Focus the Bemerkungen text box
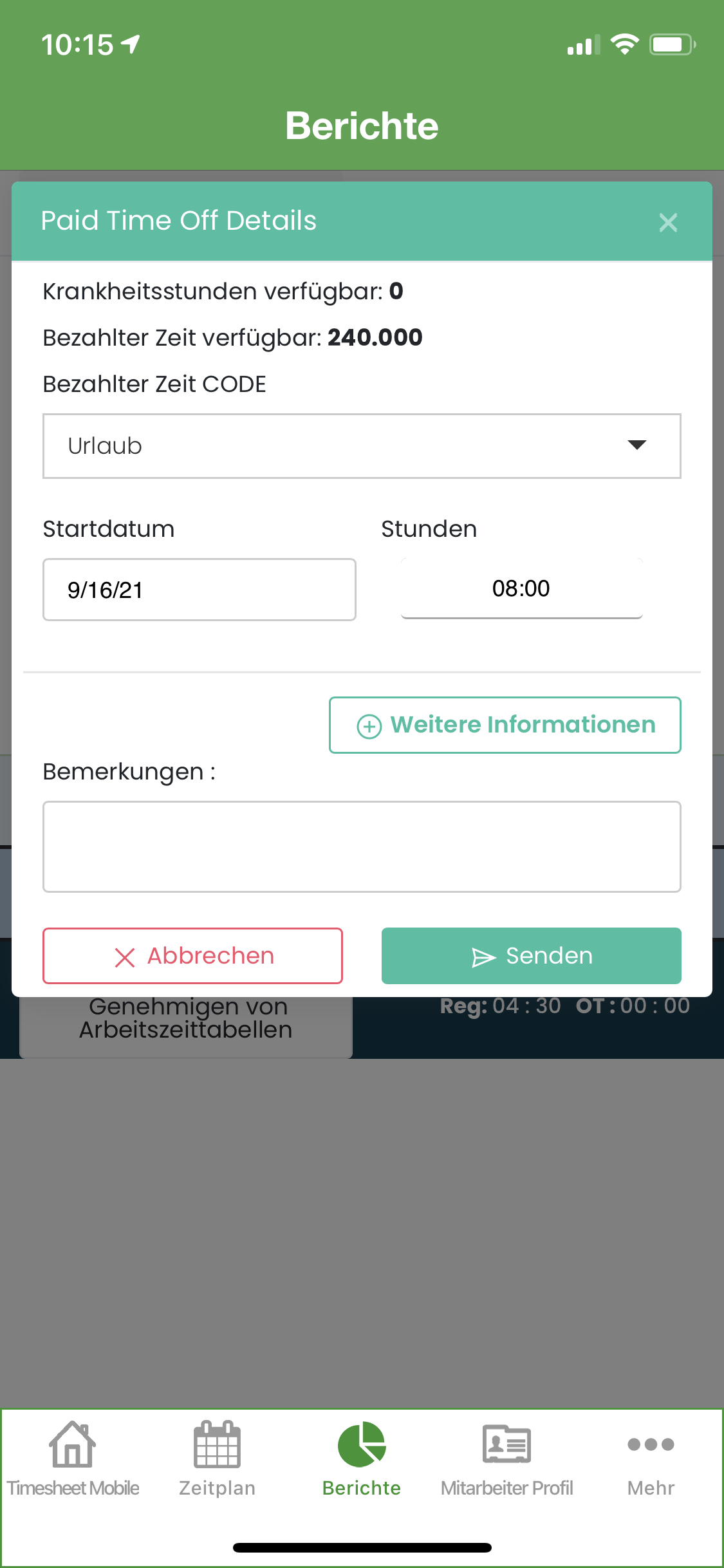The image size is (724, 1568). point(362,846)
